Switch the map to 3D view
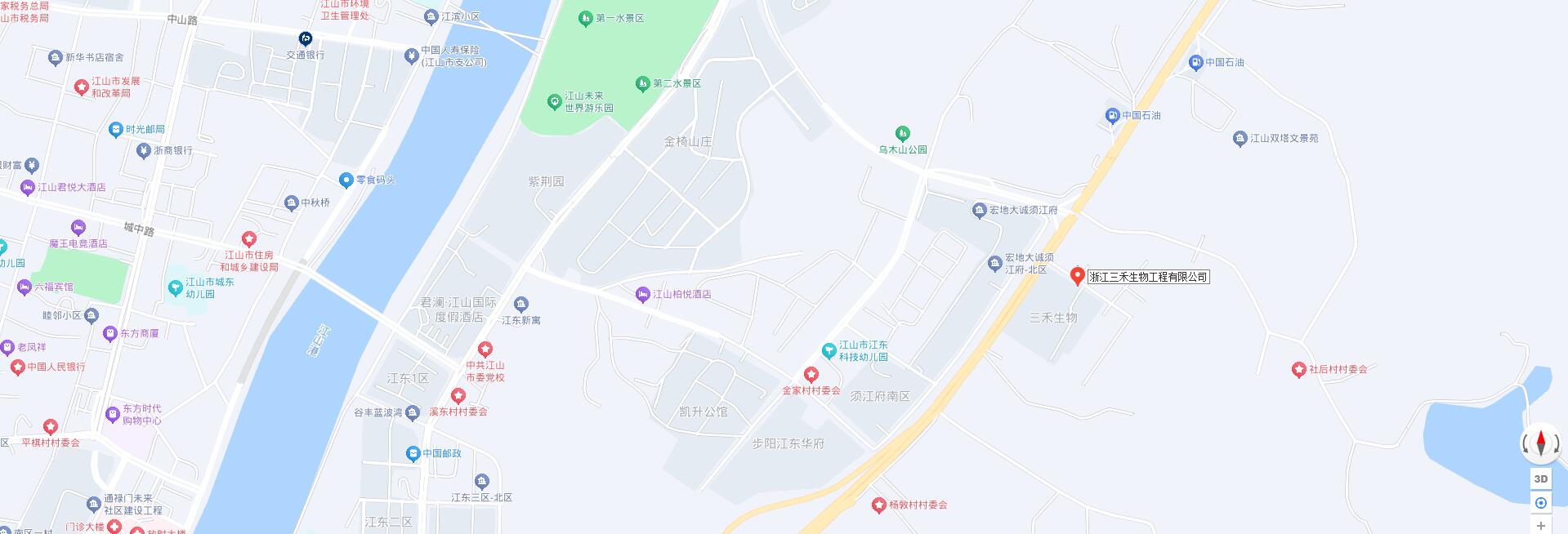Viewport: 1568px width, 534px height. coord(1541,479)
